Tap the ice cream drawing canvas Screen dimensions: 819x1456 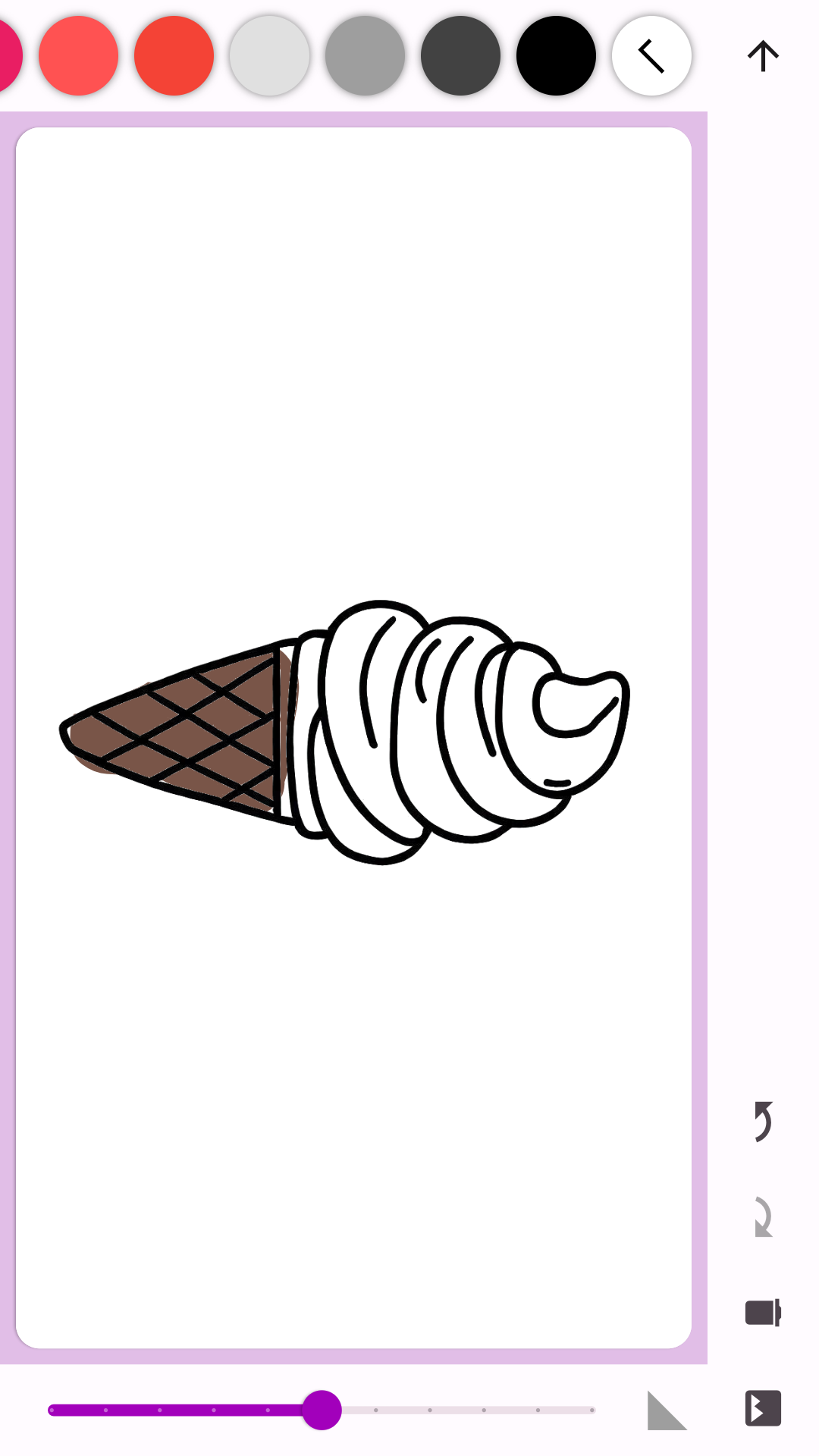click(353, 737)
